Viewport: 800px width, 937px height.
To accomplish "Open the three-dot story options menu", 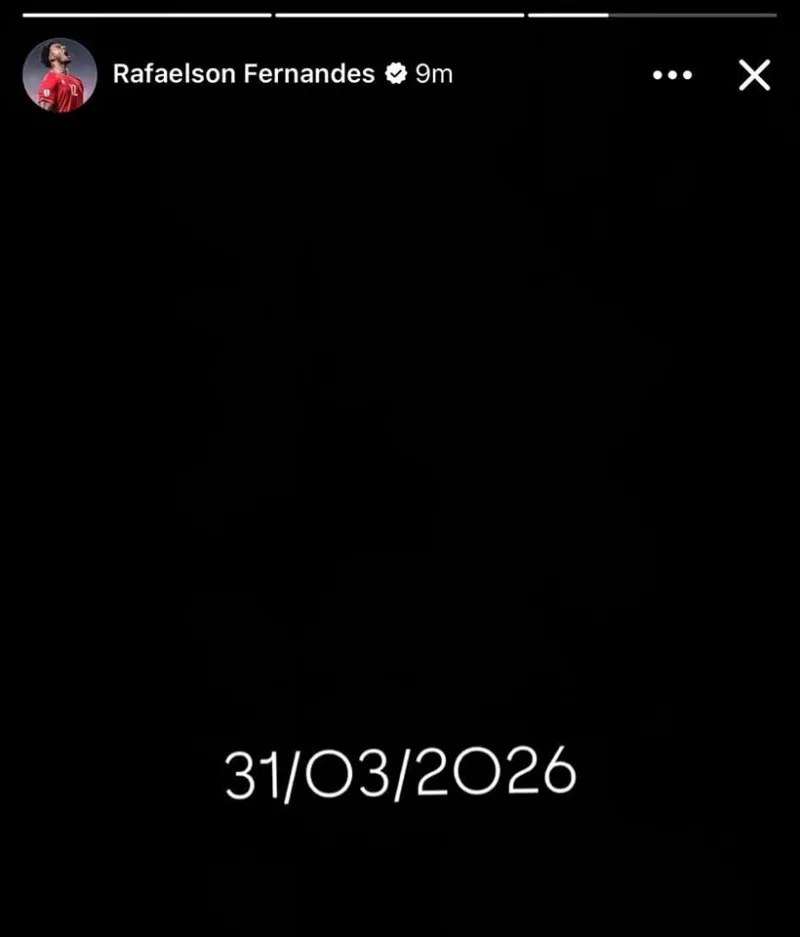I will (672, 75).
